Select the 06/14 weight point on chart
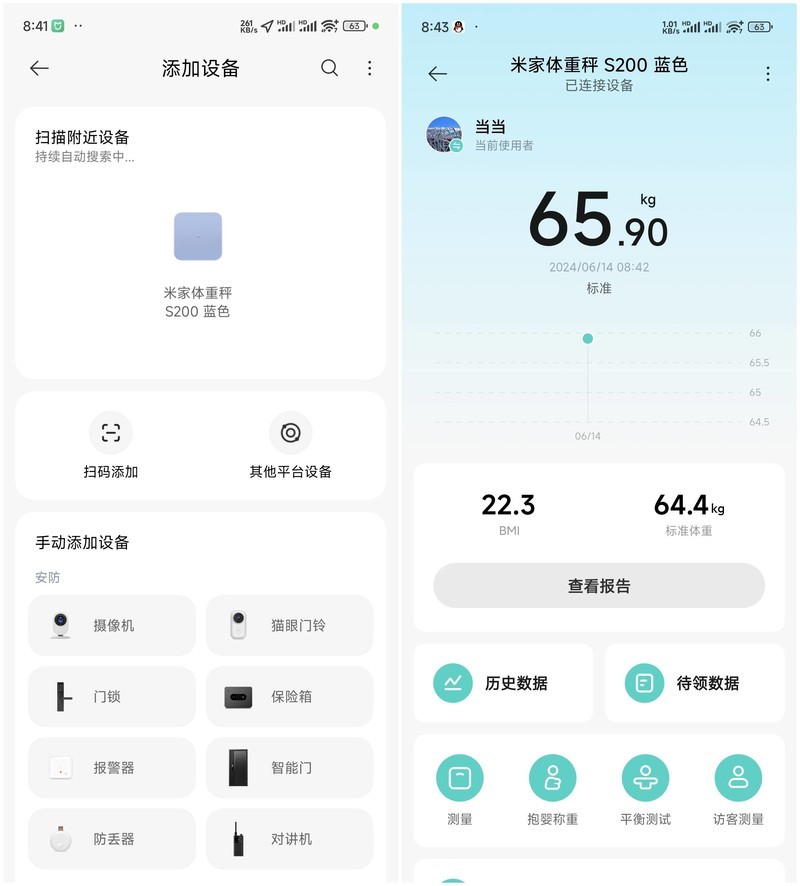800x886 pixels. coord(588,338)
